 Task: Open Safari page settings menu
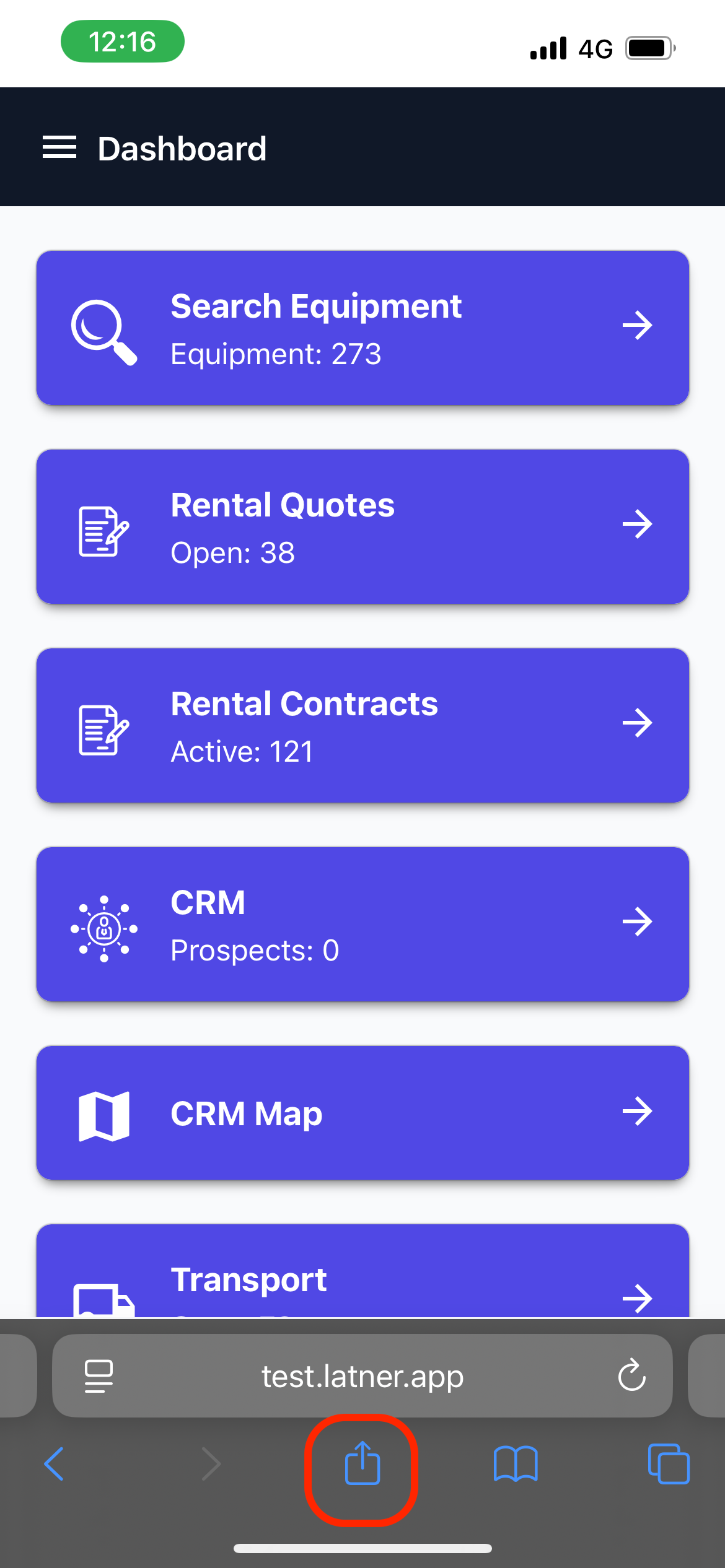coord(99,1376)
